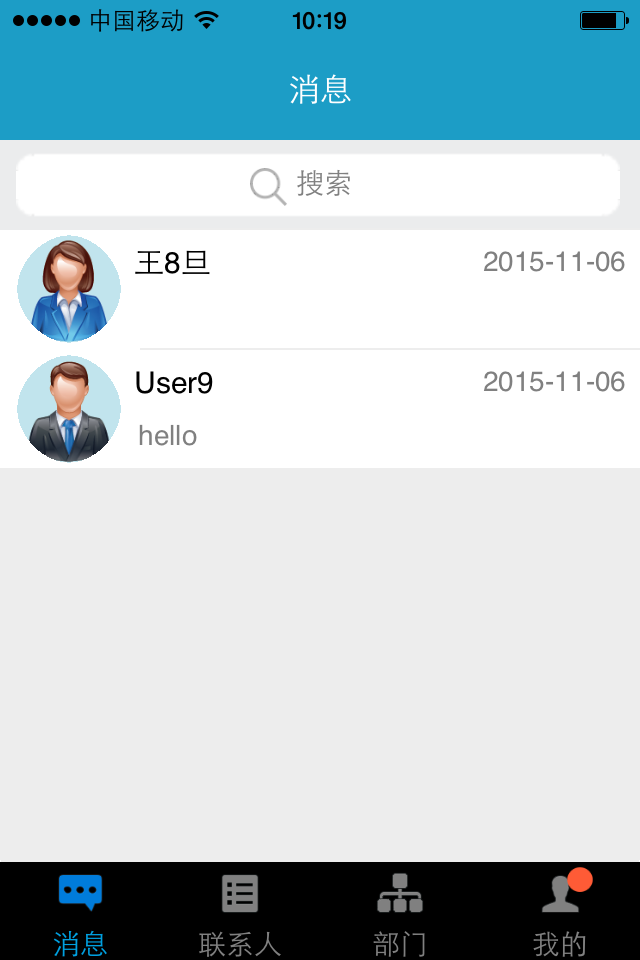This screenshot has width=640, height=960.
Task: Tap the 搜索 search field
Action: point(318,185)
